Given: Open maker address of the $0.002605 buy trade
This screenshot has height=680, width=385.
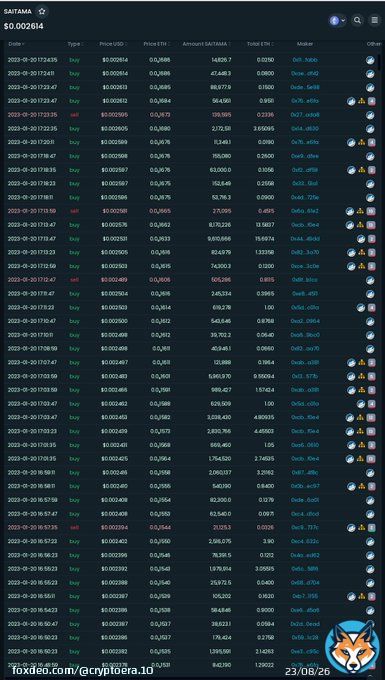Looking at the screenshot, I should point(305,129).
